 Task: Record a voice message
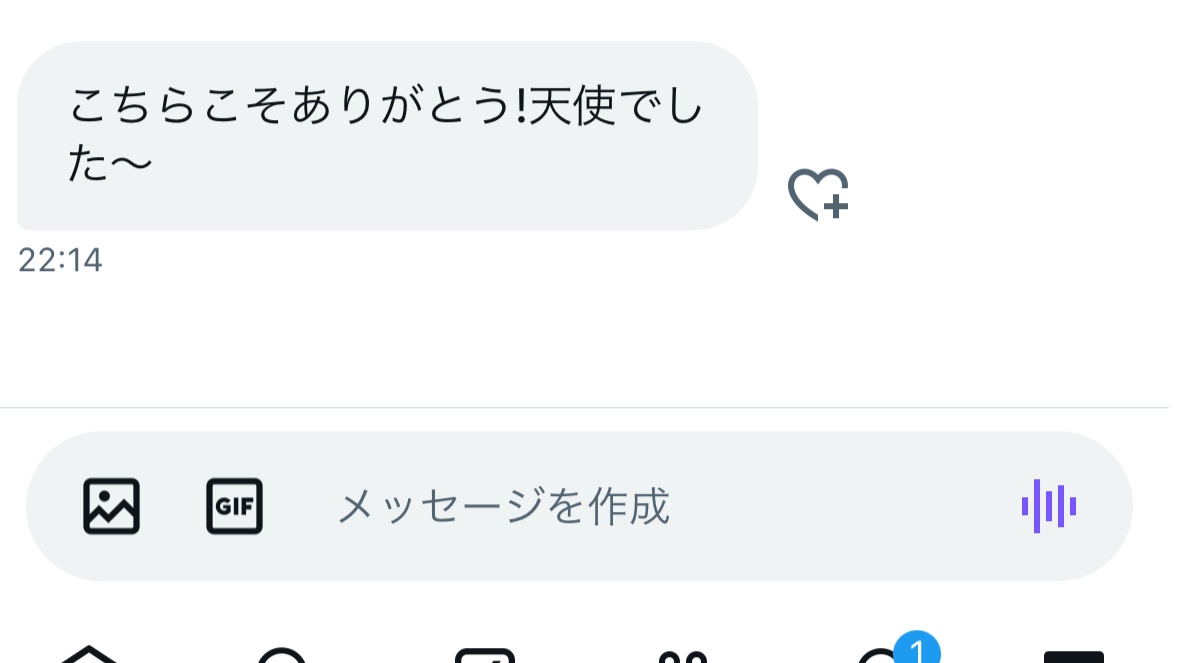(x=1048, y=506)
